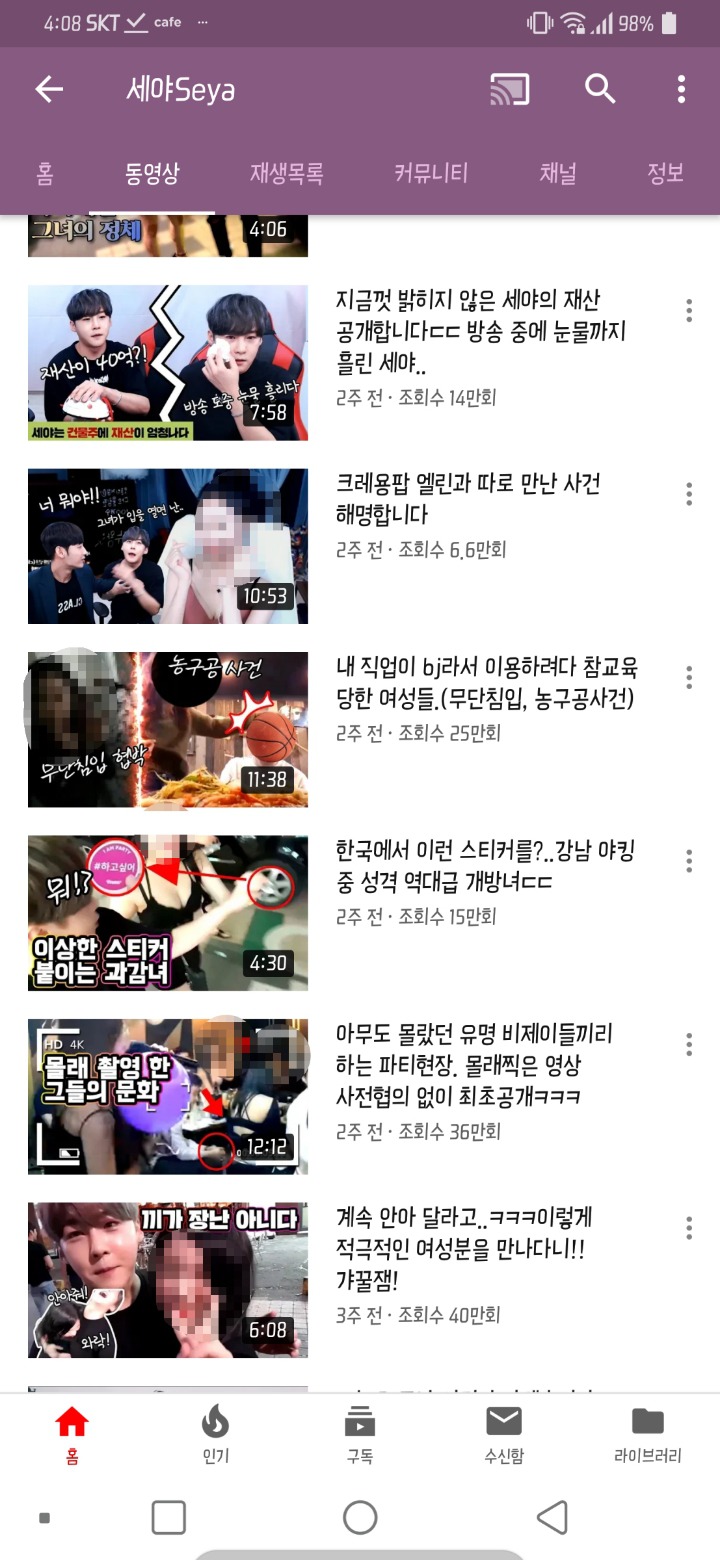Tap the cast to device icon
Image resolution: width=720 pixels, height=1560 pixels.
510,89
